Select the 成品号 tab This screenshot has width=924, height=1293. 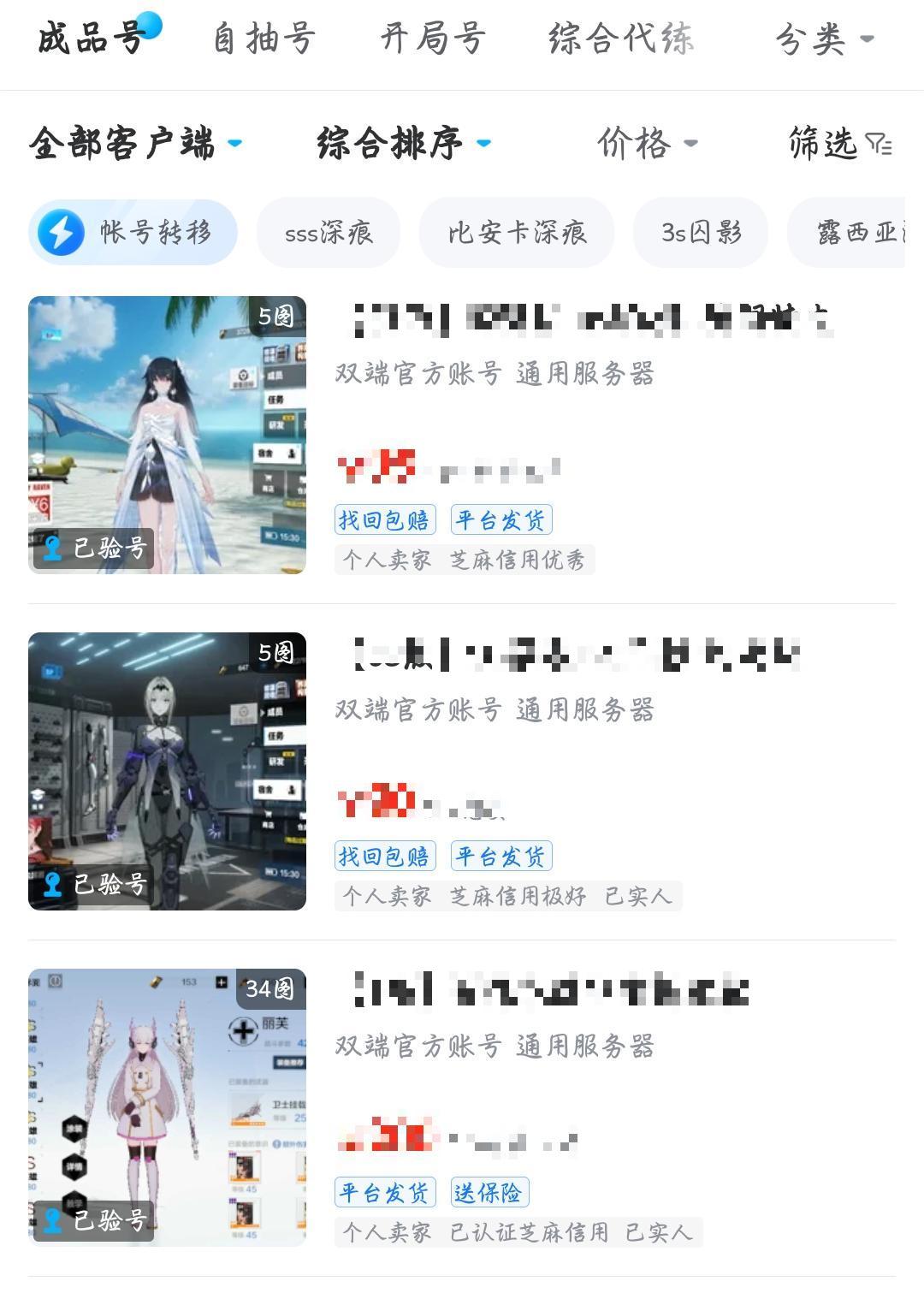91,39
